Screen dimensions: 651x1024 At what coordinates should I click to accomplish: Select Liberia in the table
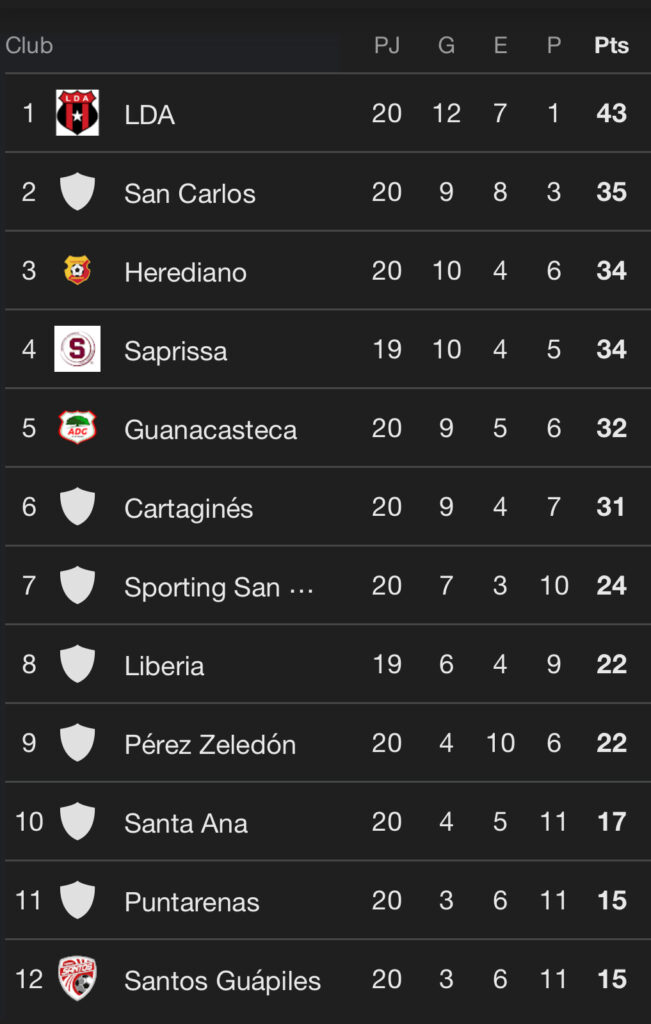[164, 666]
